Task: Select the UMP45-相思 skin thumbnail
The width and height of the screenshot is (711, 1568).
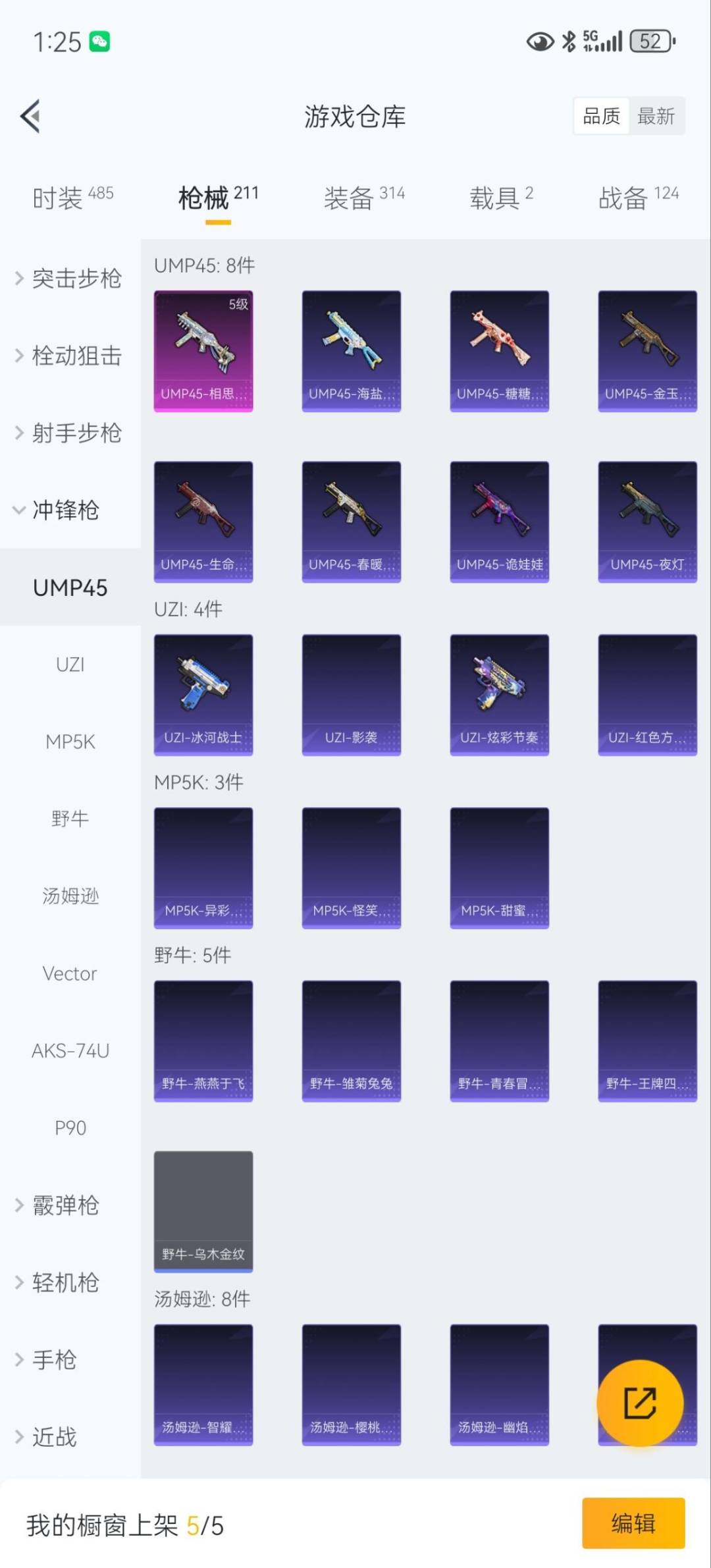Action: click(x=202, y=349)
